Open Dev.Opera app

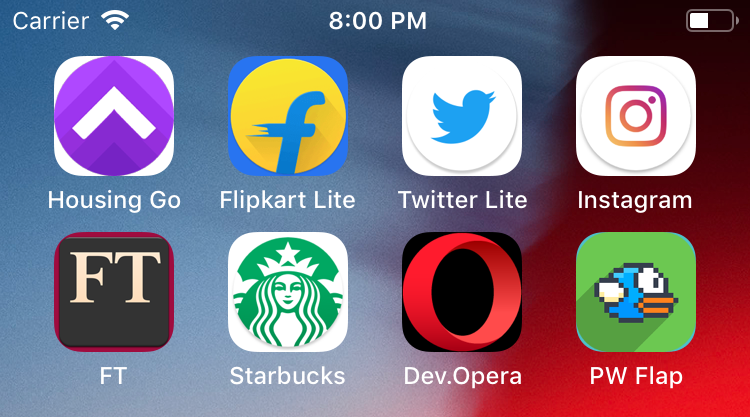pyautogui.click(x=462, y=291)
